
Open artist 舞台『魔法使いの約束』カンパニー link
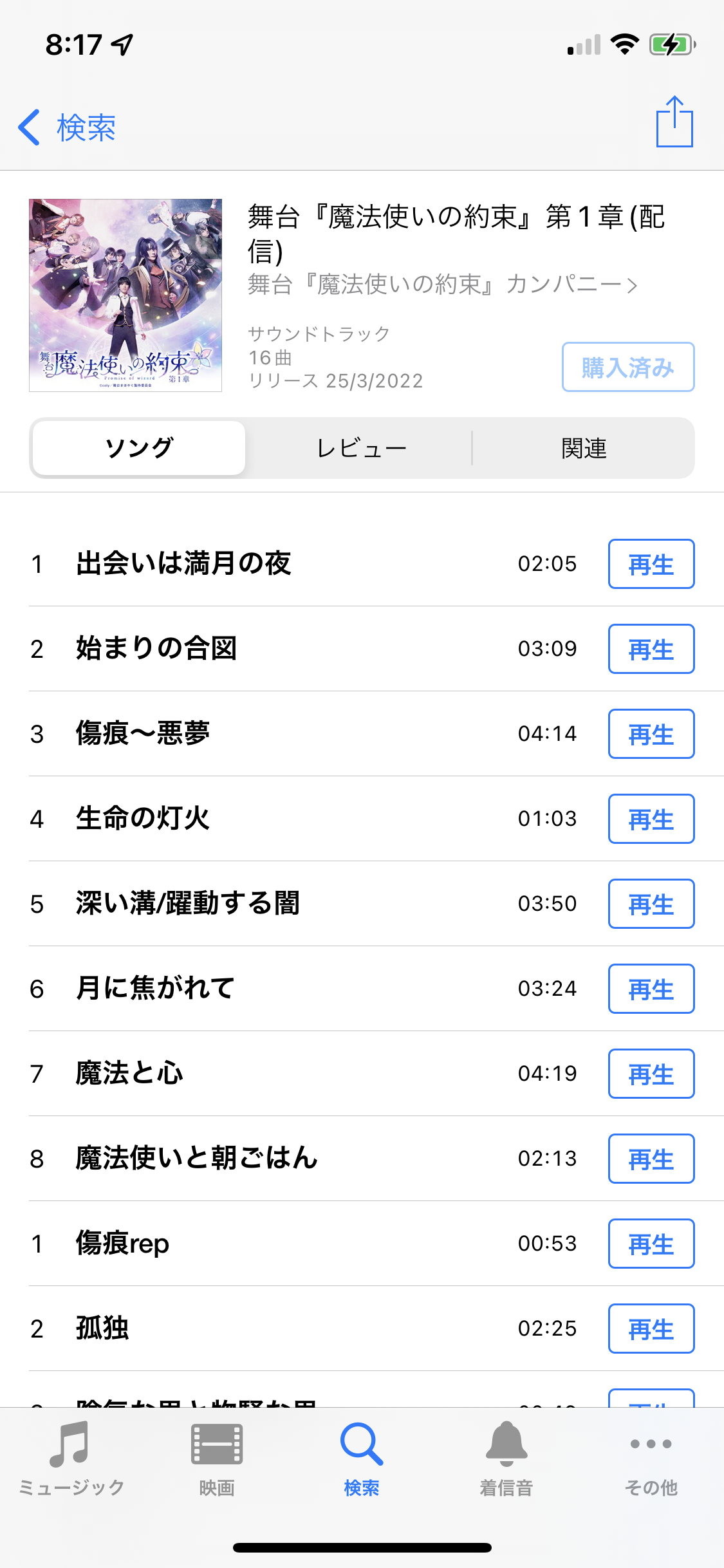pos(443,285)
